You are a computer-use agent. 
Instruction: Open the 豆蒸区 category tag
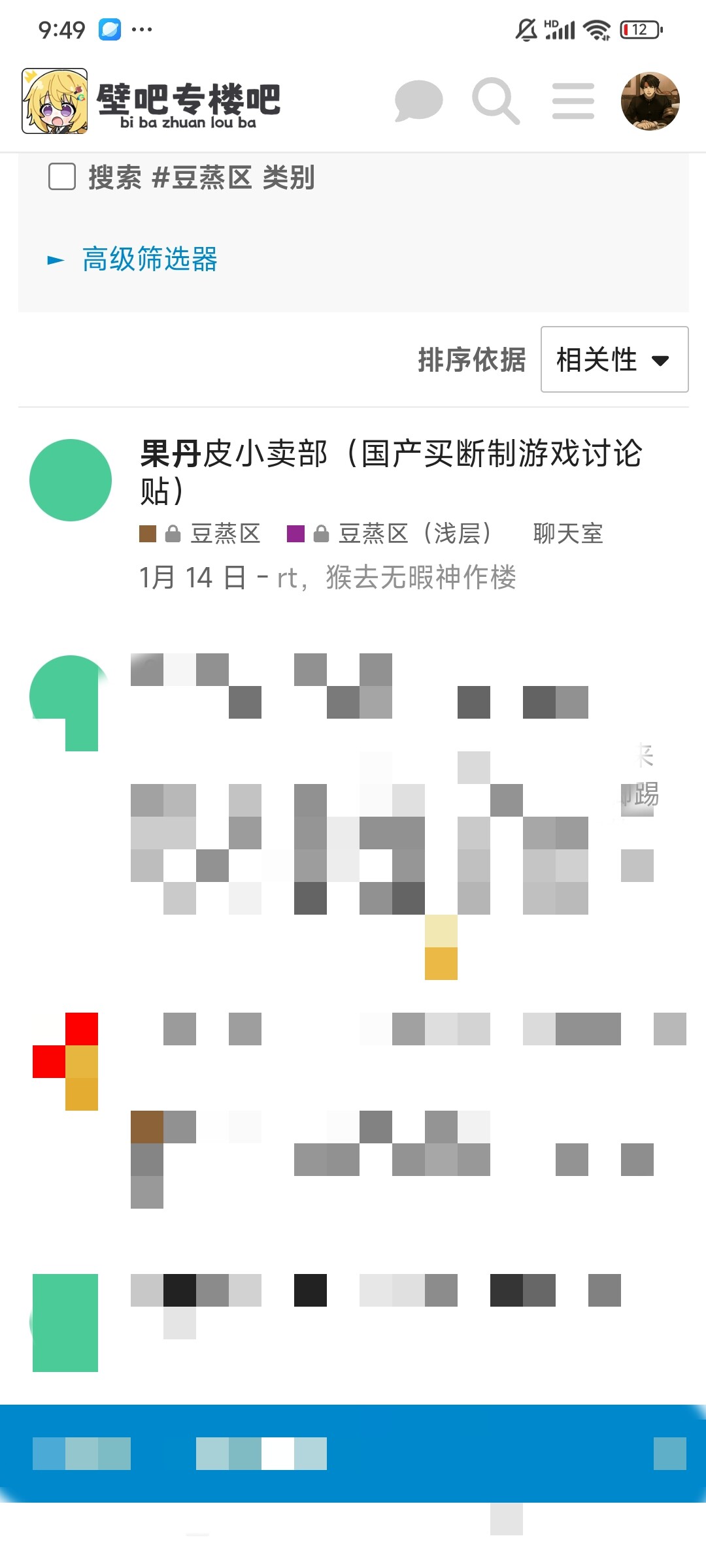pyautogui.click(x=224, y=534)
